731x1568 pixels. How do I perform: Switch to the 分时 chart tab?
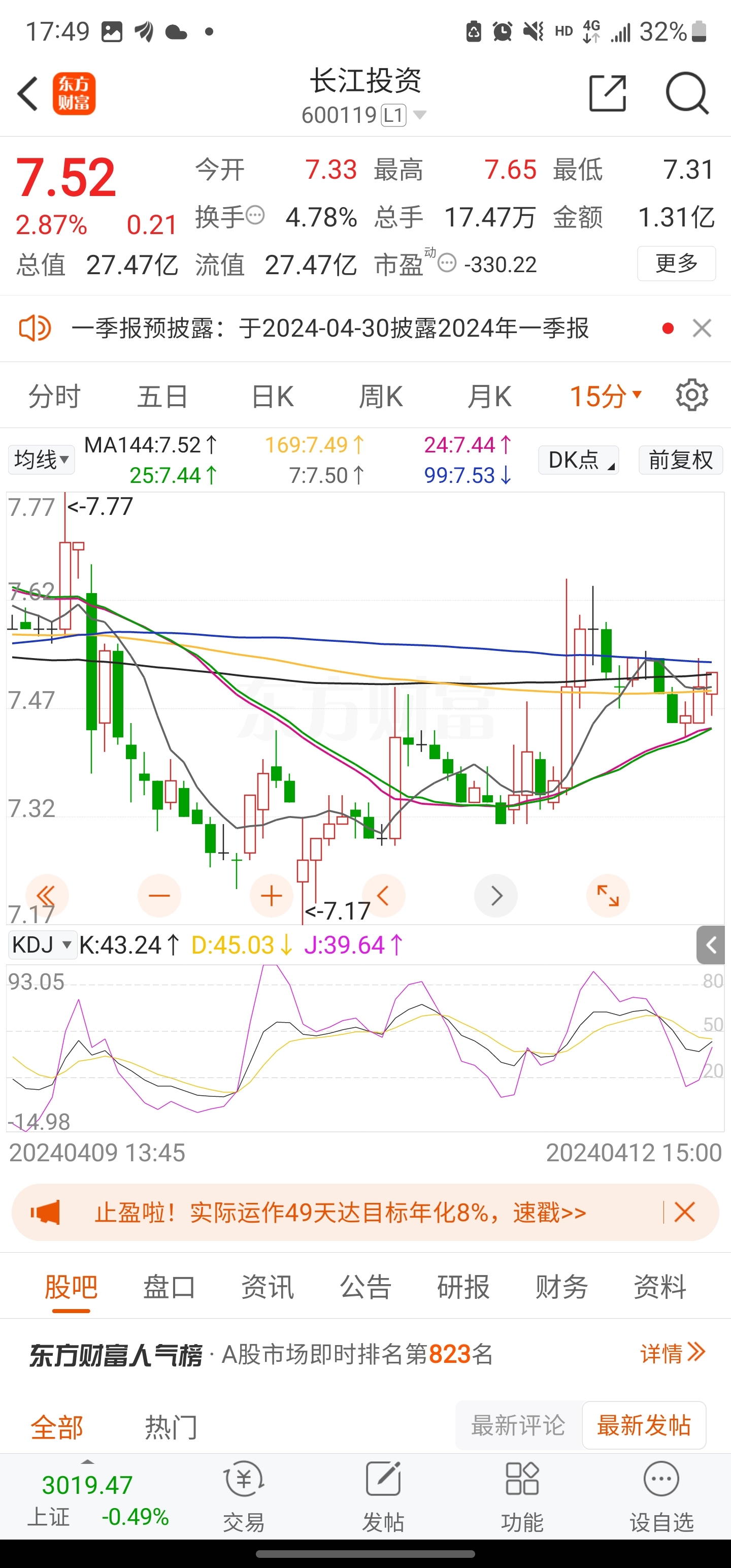54,397
